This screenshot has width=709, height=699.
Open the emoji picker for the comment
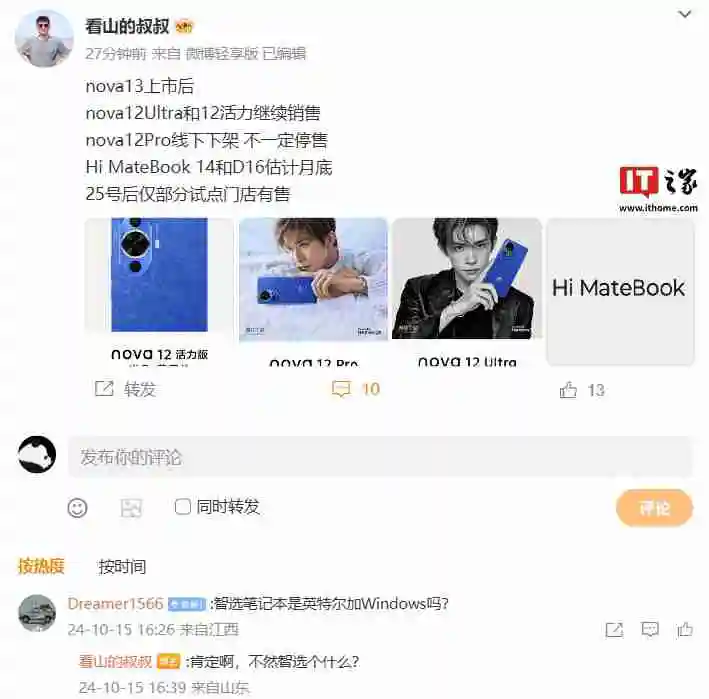(78, 507)
